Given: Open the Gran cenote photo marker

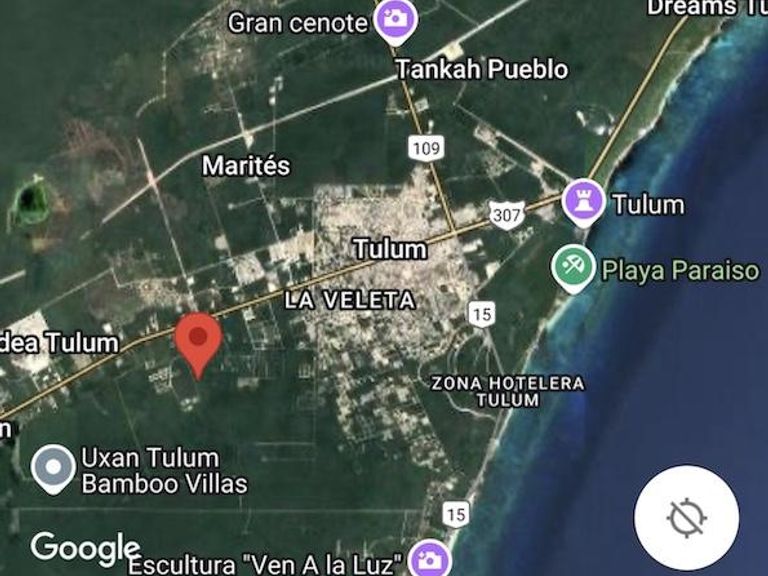Looking at the screenshot, I should pos(396,19).
